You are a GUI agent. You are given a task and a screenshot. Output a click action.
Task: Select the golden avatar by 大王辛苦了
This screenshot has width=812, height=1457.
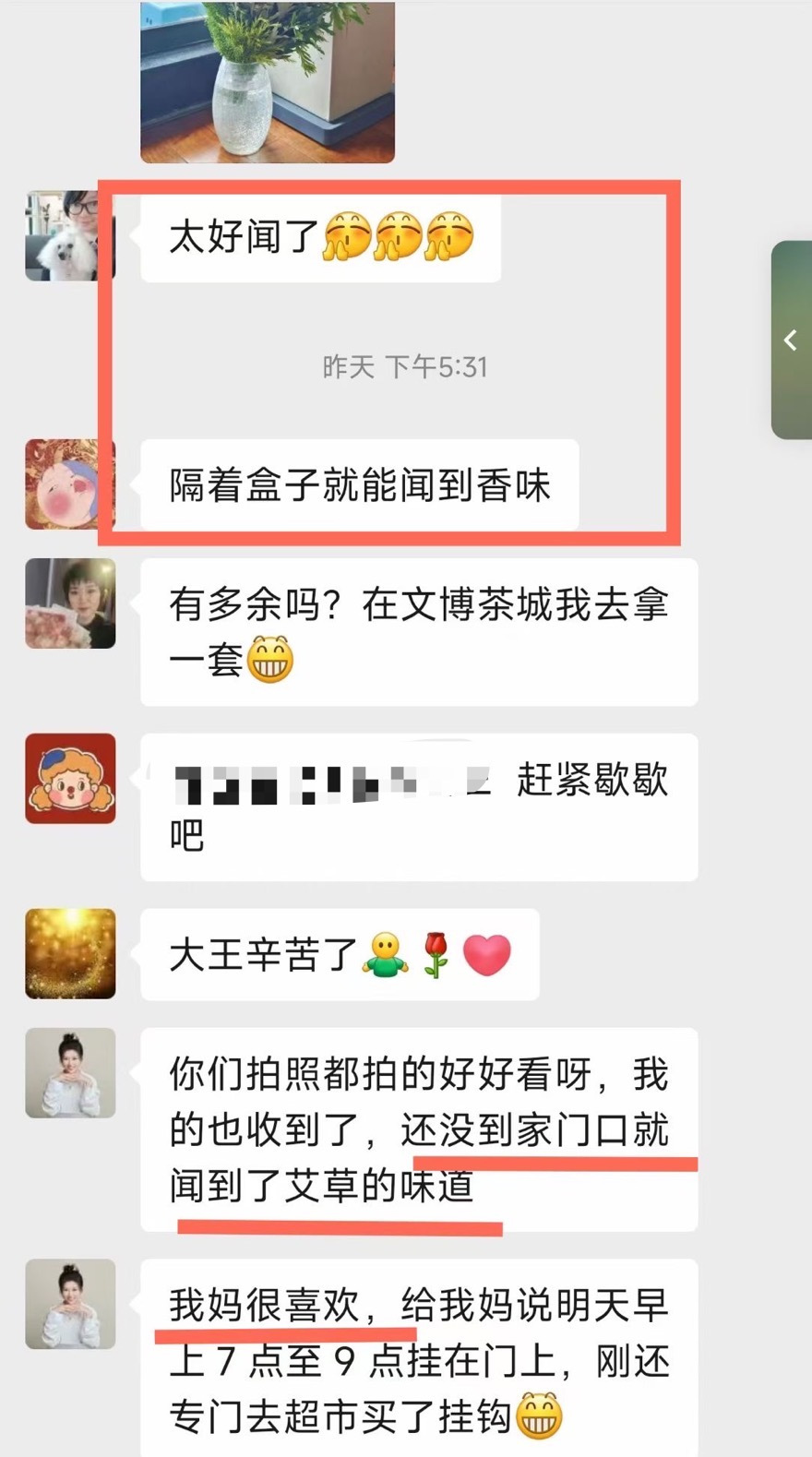[x=70, y=953]
